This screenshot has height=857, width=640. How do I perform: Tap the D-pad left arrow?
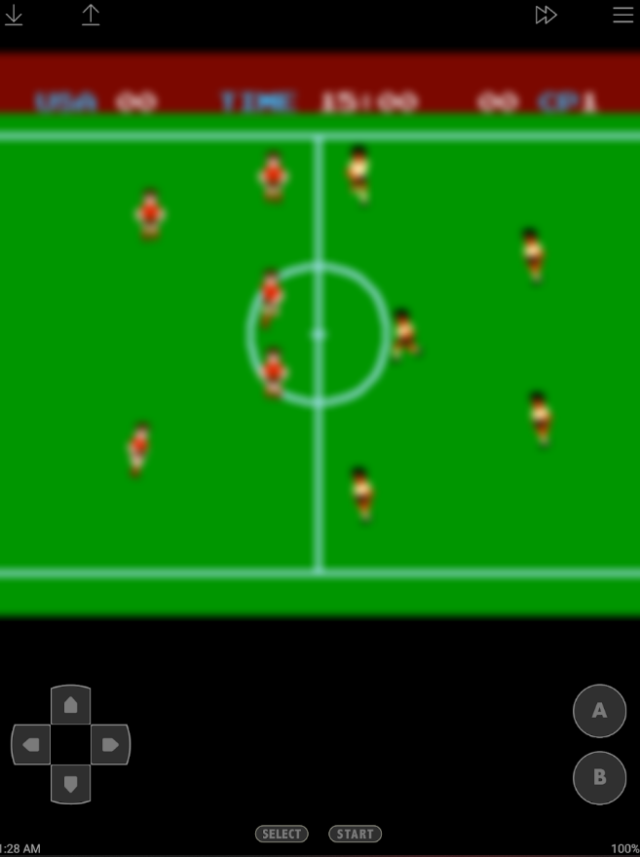coord(31,744)
